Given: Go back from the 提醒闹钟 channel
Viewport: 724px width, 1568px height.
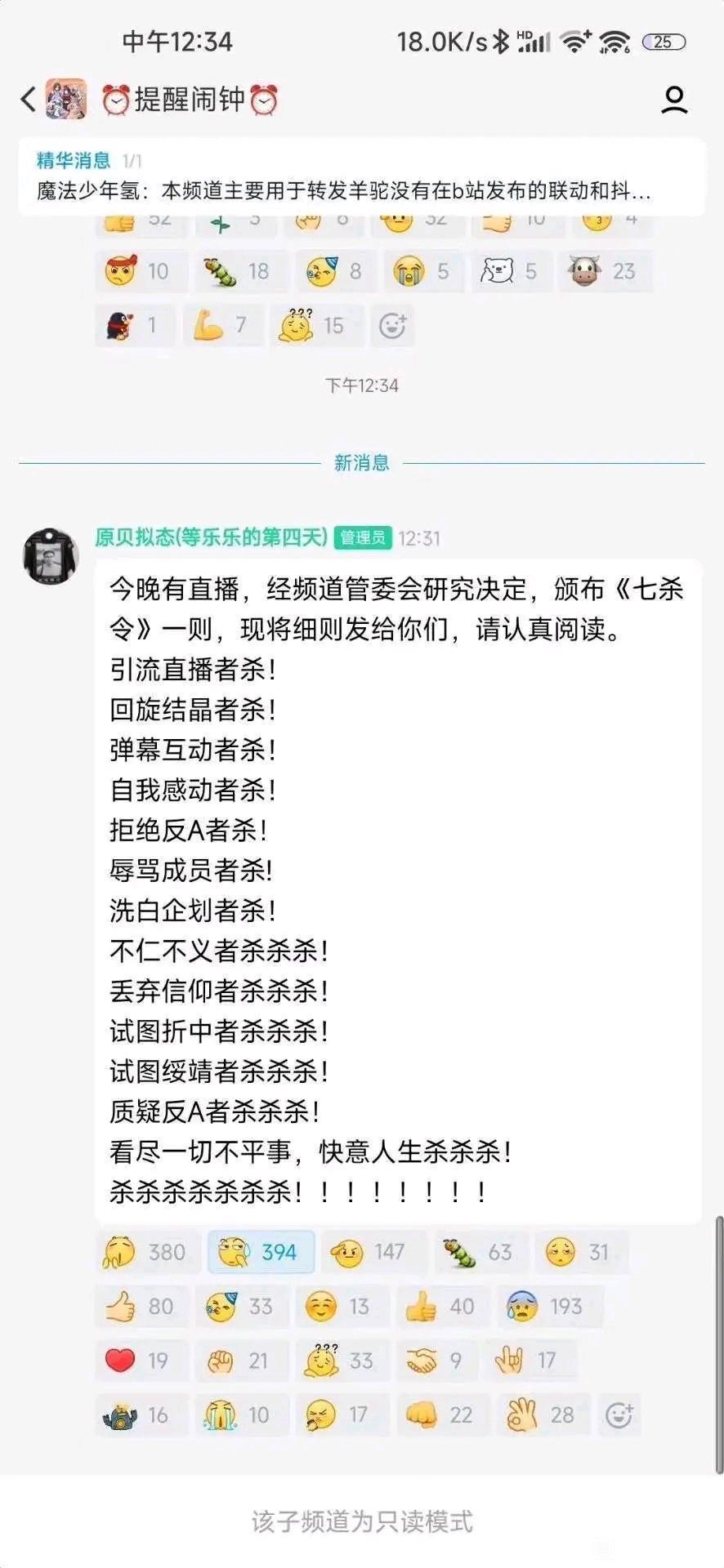Looking at the screenshot, I should 29,100.
